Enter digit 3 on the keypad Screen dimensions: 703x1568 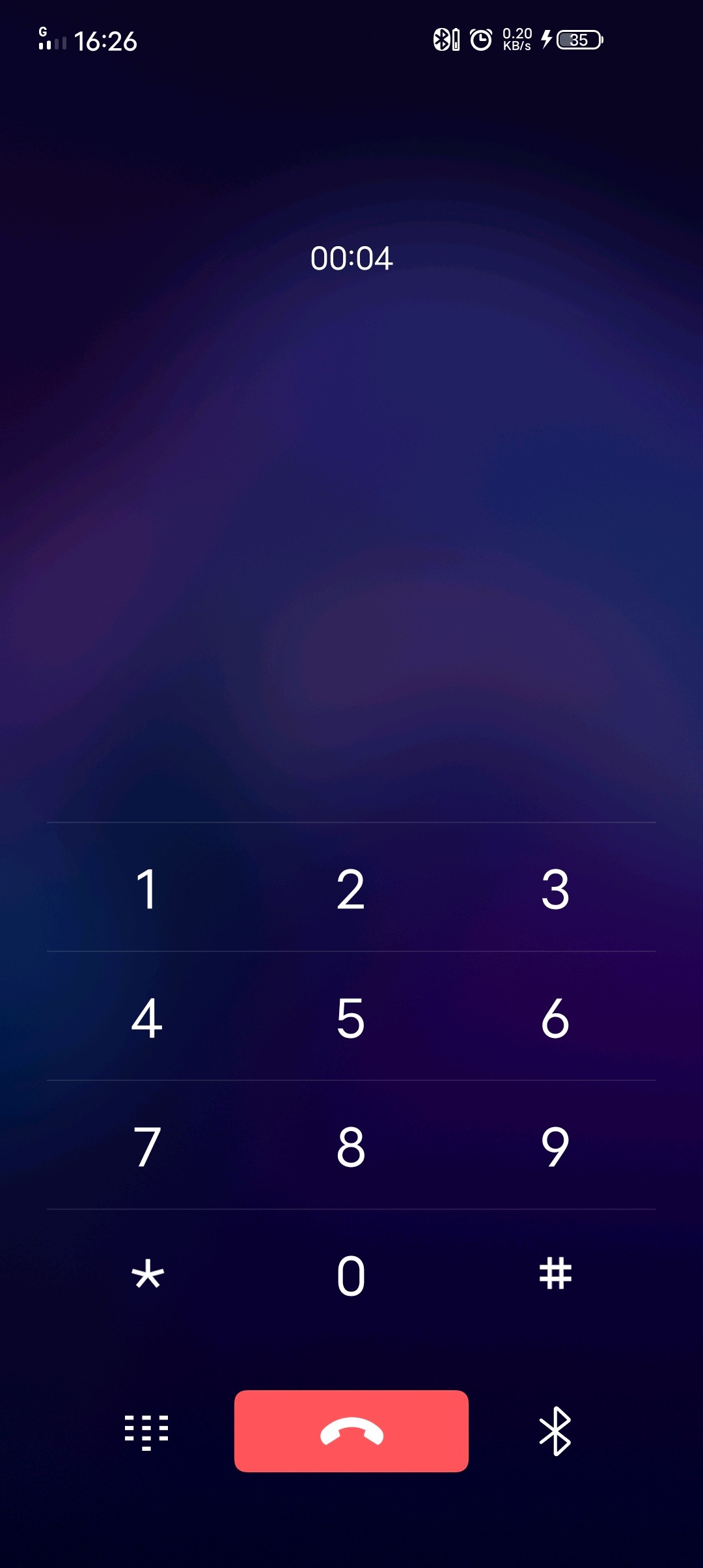(555, 889)
